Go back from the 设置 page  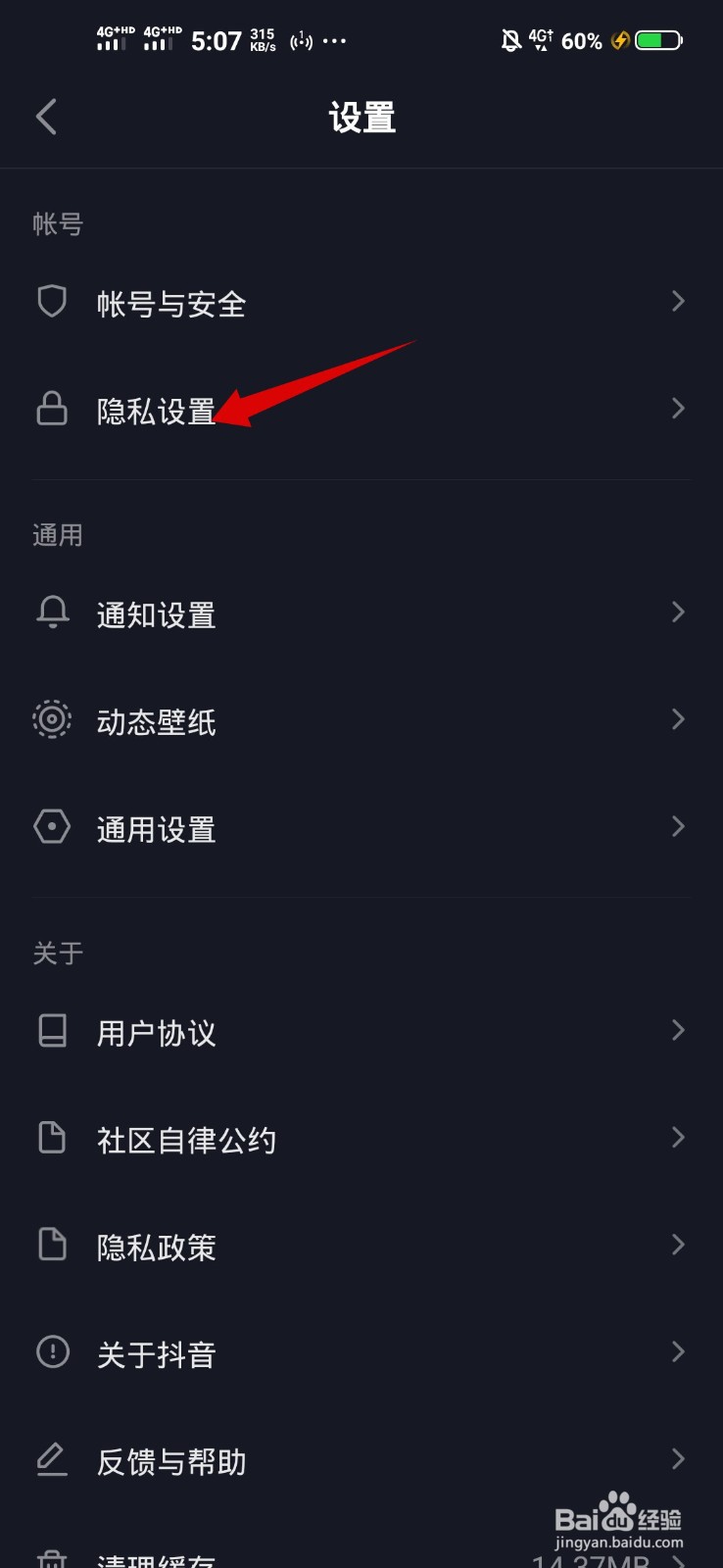(x=46, y=118)
